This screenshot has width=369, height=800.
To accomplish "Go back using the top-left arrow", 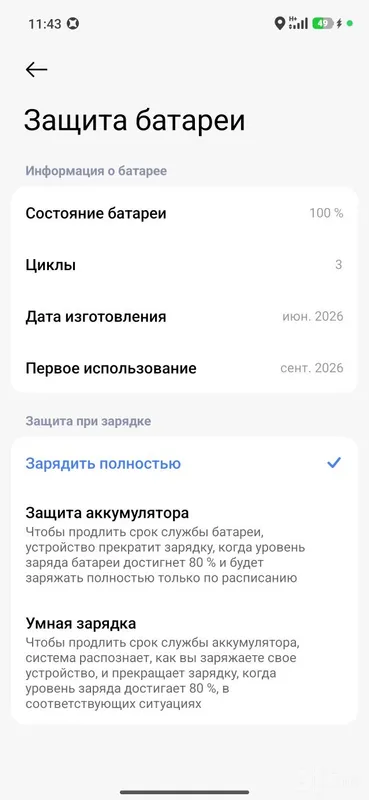I will point(36,69).
